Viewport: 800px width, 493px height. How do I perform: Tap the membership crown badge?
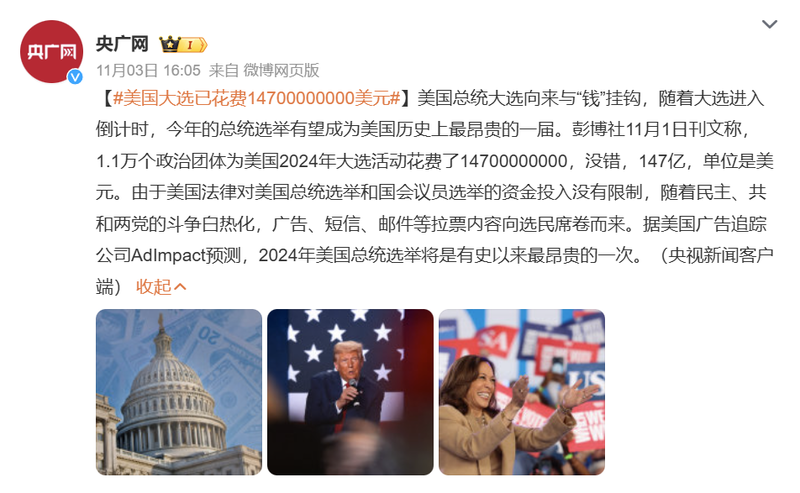(182, 45)
